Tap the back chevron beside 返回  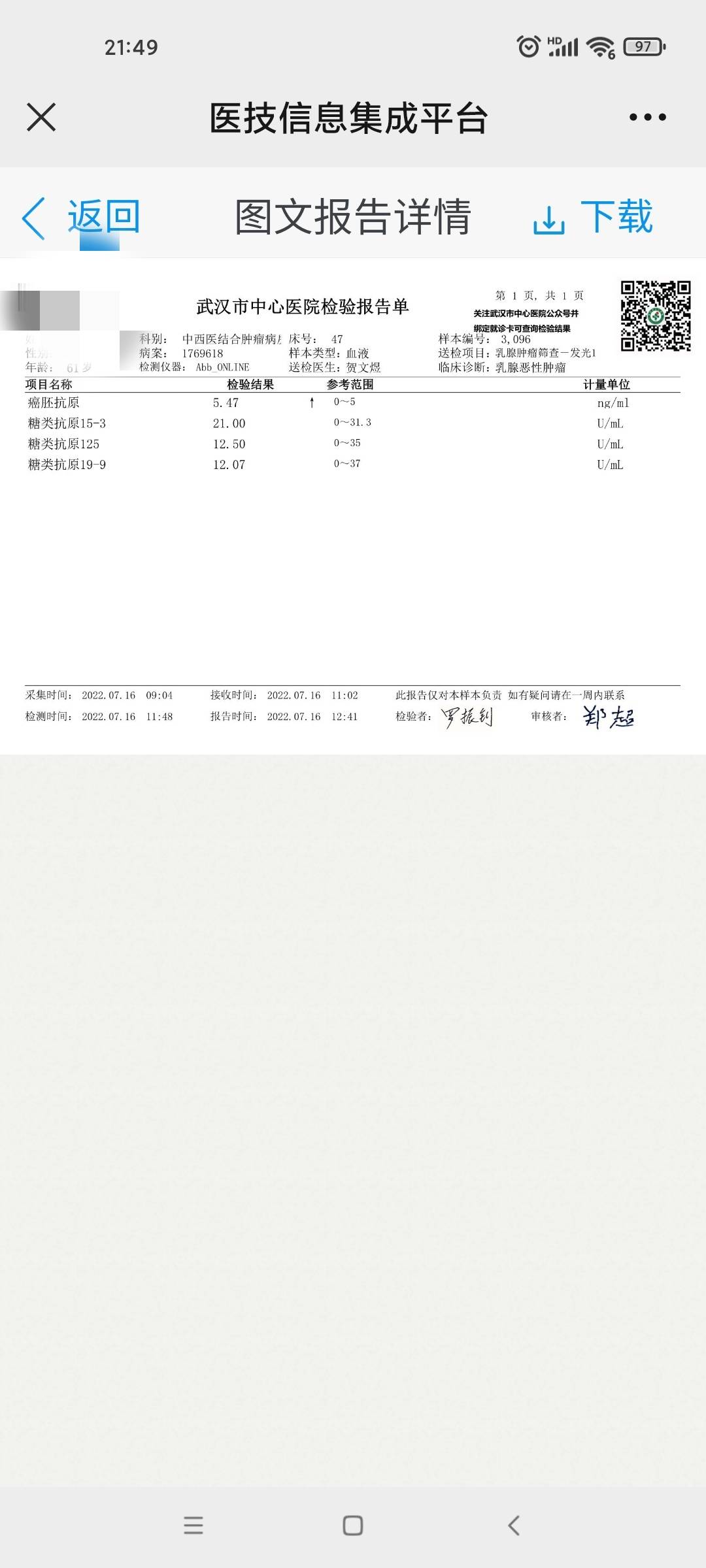click(x=33, y=218)
